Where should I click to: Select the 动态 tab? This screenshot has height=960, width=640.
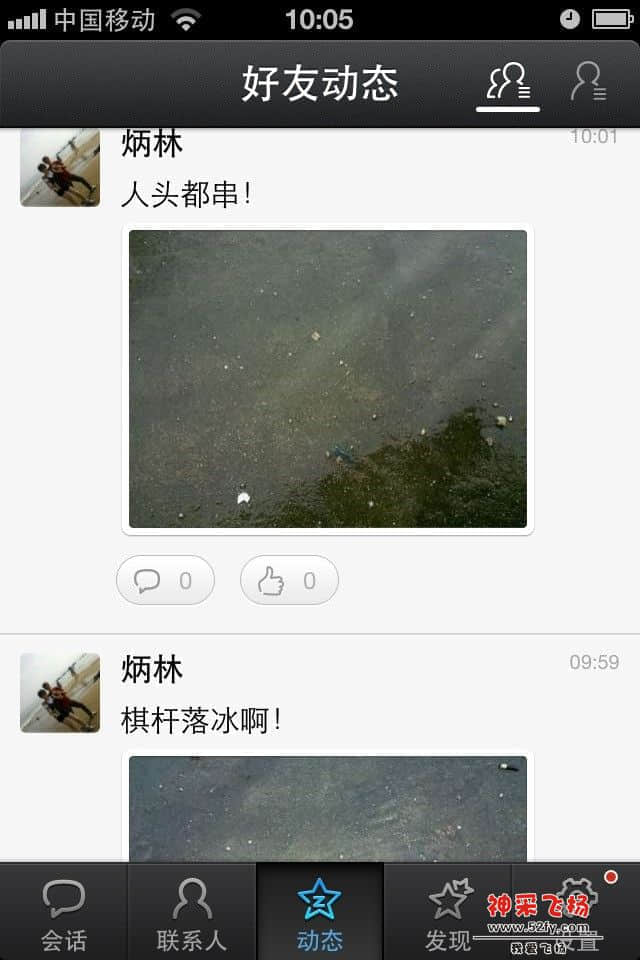tap(320, 912)
